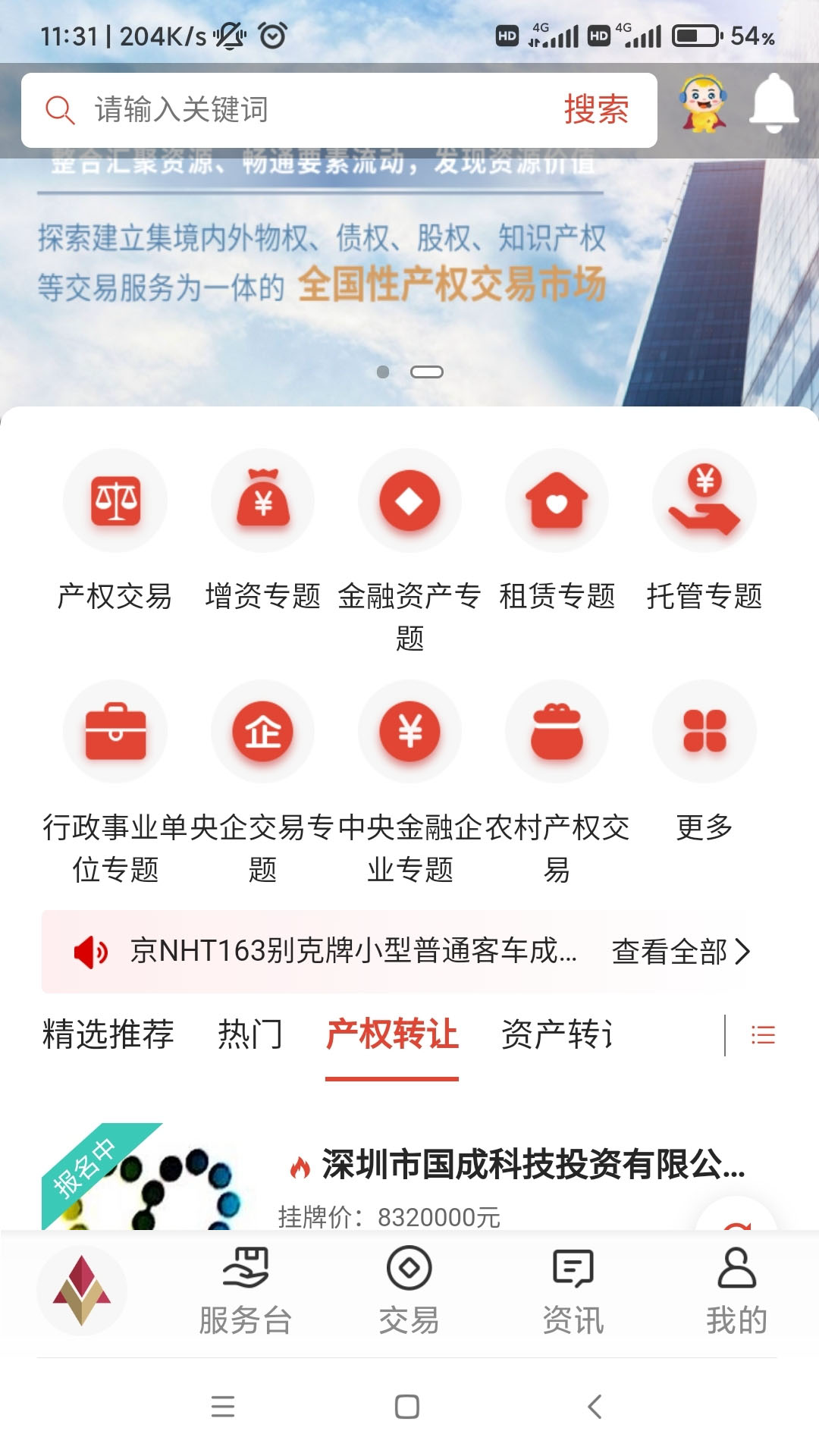This screenshot has width=819, height=1456.
Task: Tap the 农村产权交易 pouch icon
Action: tap(557, 730)
